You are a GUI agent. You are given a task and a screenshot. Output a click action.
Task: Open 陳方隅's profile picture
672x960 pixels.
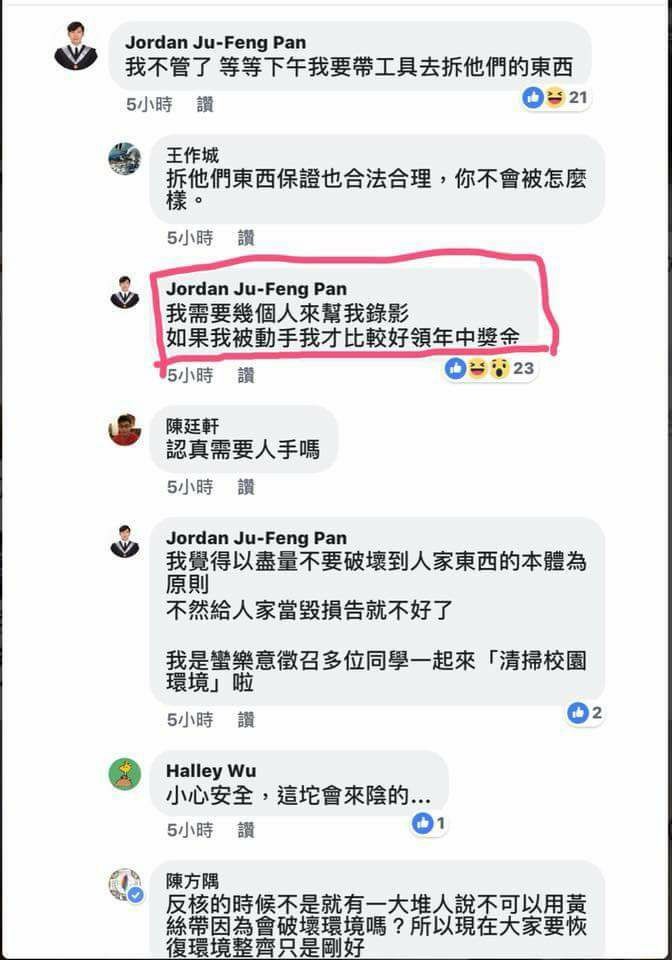point(125,885)
